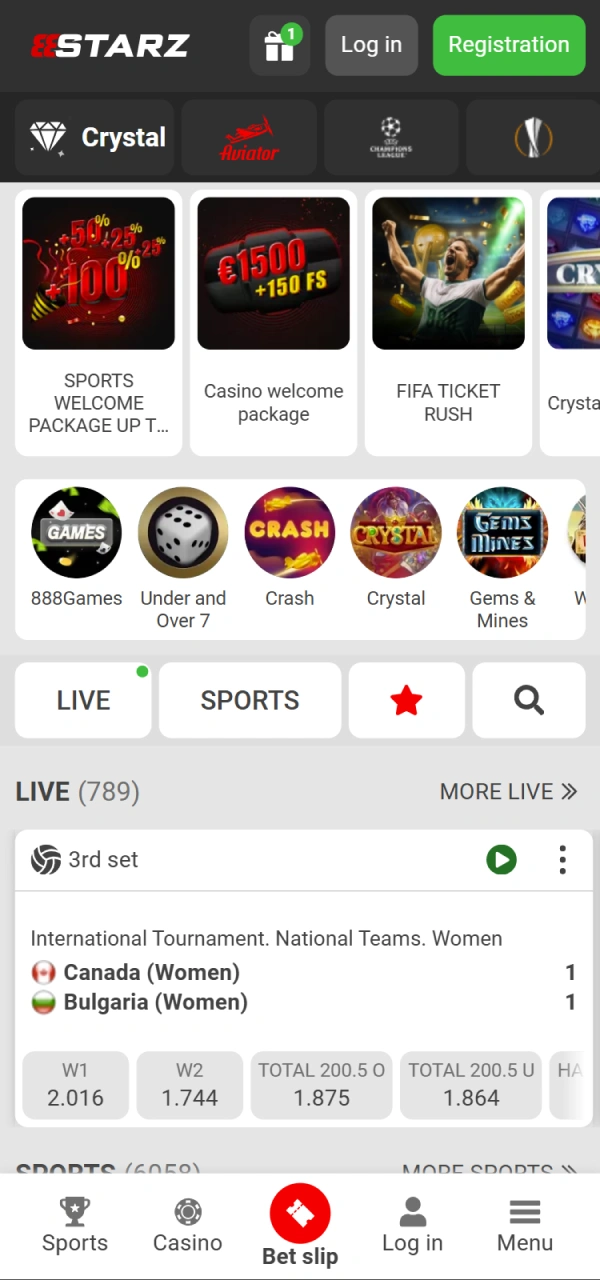Image resolution: width=600 pixels, height=1280 pixels.
Task: Launch the Aviator game shortcut
Action: tap(249, 138)
